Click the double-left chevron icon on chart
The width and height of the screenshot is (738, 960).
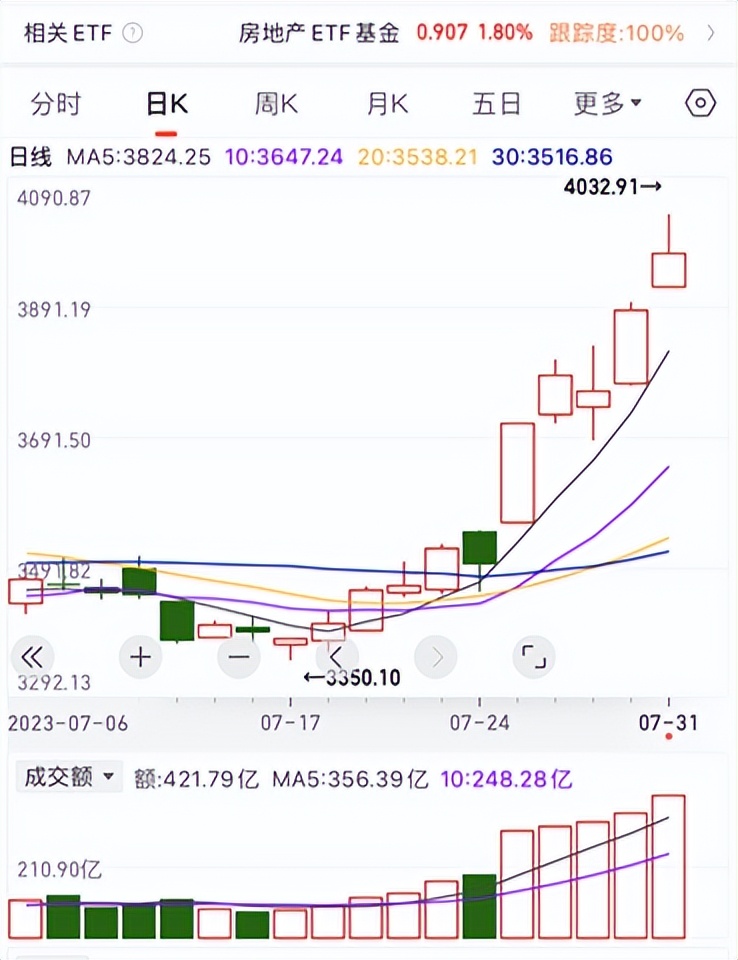pyautogui.click(x=33, y=657)
